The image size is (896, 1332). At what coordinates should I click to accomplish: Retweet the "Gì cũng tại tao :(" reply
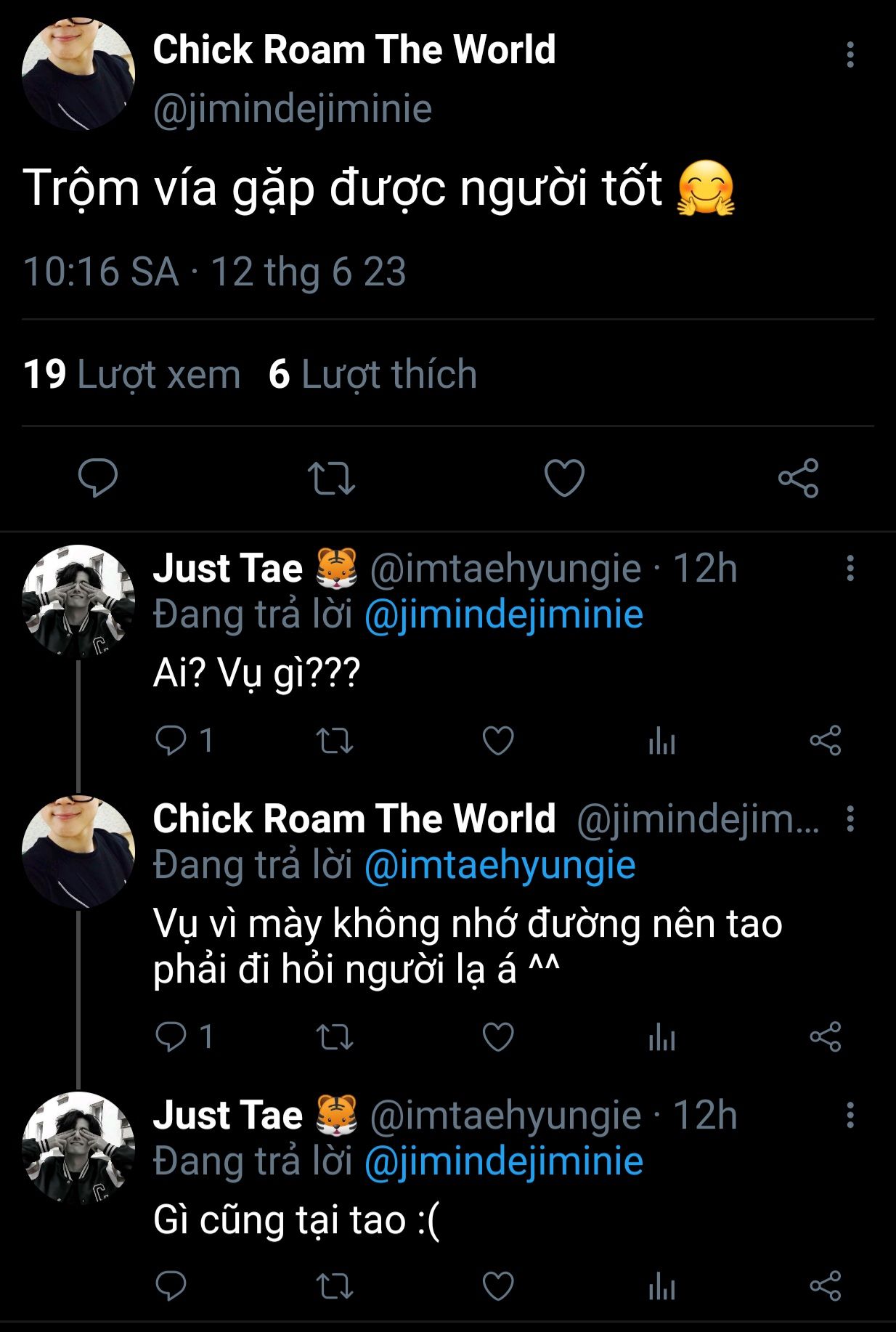coord(335,1286)
